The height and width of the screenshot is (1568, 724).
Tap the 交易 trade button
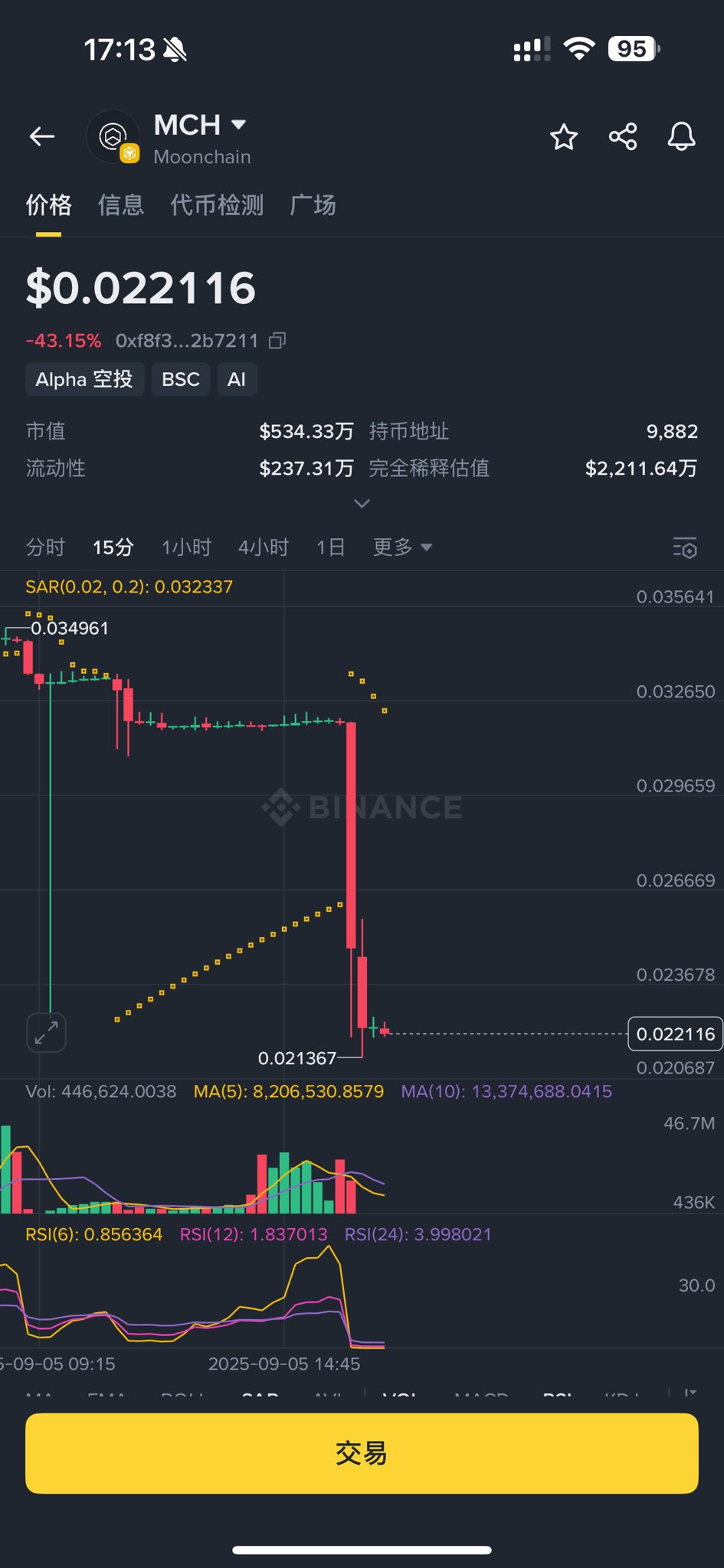[362, 1453]
